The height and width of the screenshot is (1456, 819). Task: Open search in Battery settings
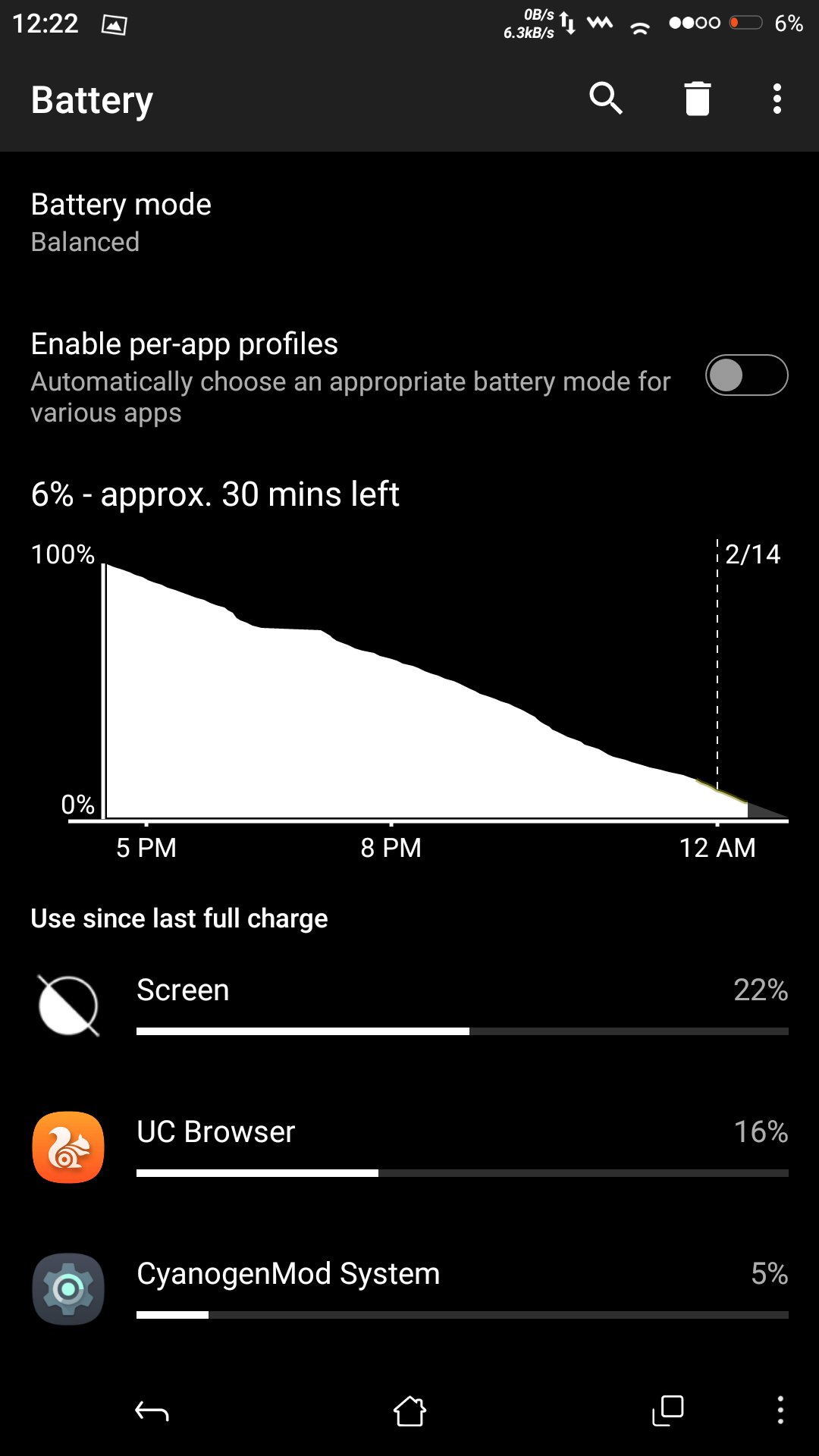coord(606,99)
